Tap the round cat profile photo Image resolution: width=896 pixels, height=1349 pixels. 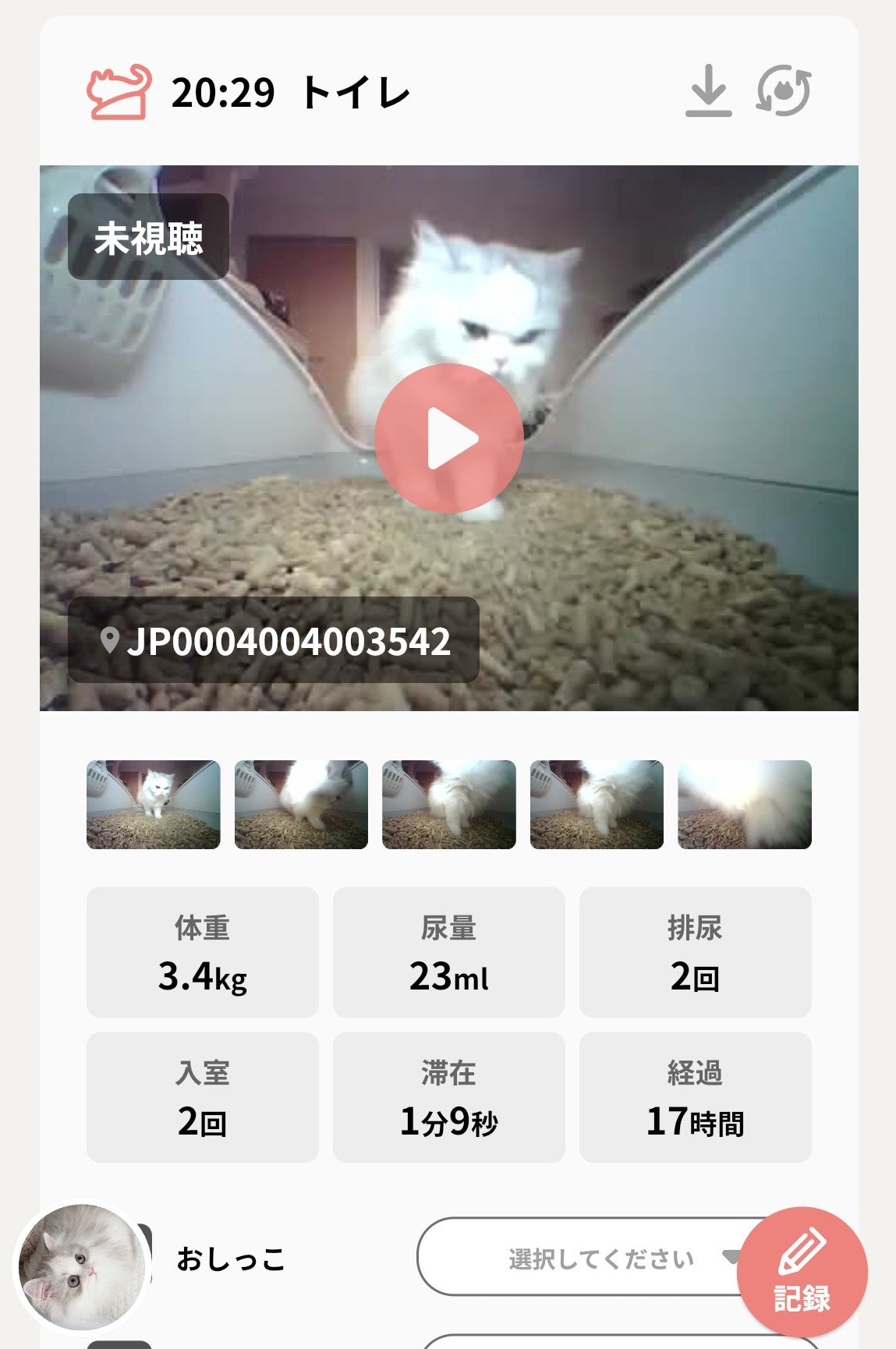pyautogui.click(x=82, y=1265)
